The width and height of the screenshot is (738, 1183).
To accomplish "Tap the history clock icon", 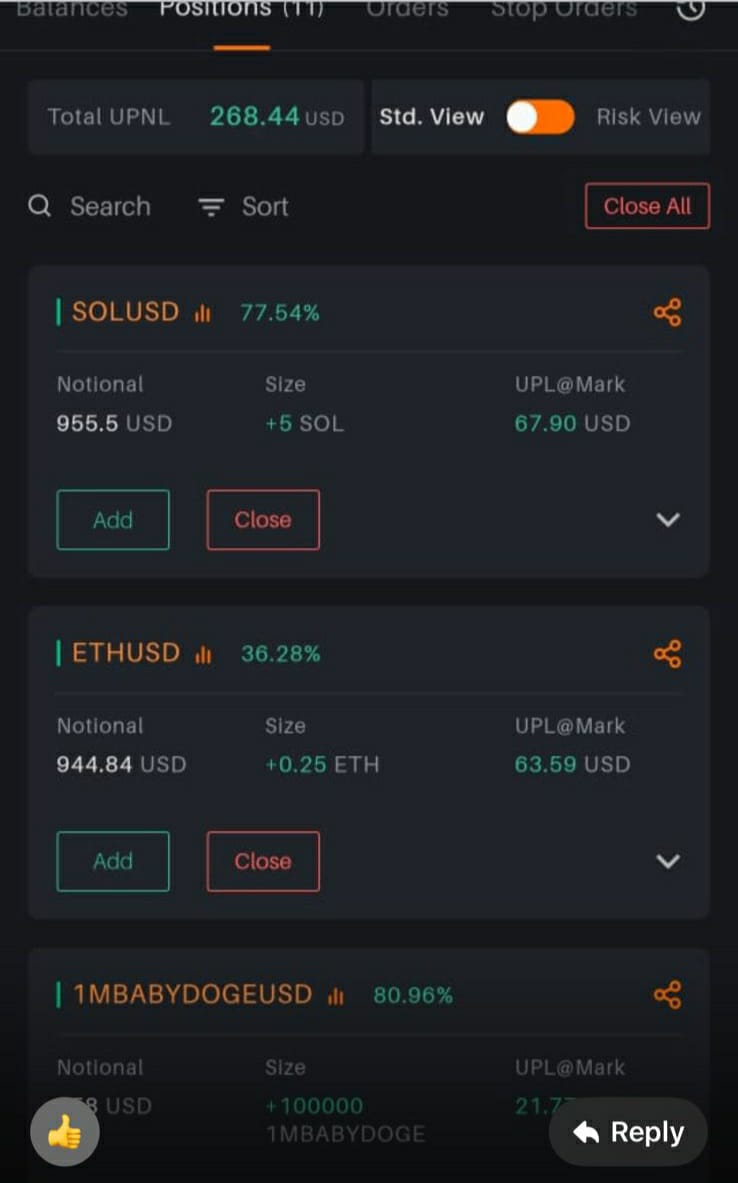I will [x=690, y=10].
